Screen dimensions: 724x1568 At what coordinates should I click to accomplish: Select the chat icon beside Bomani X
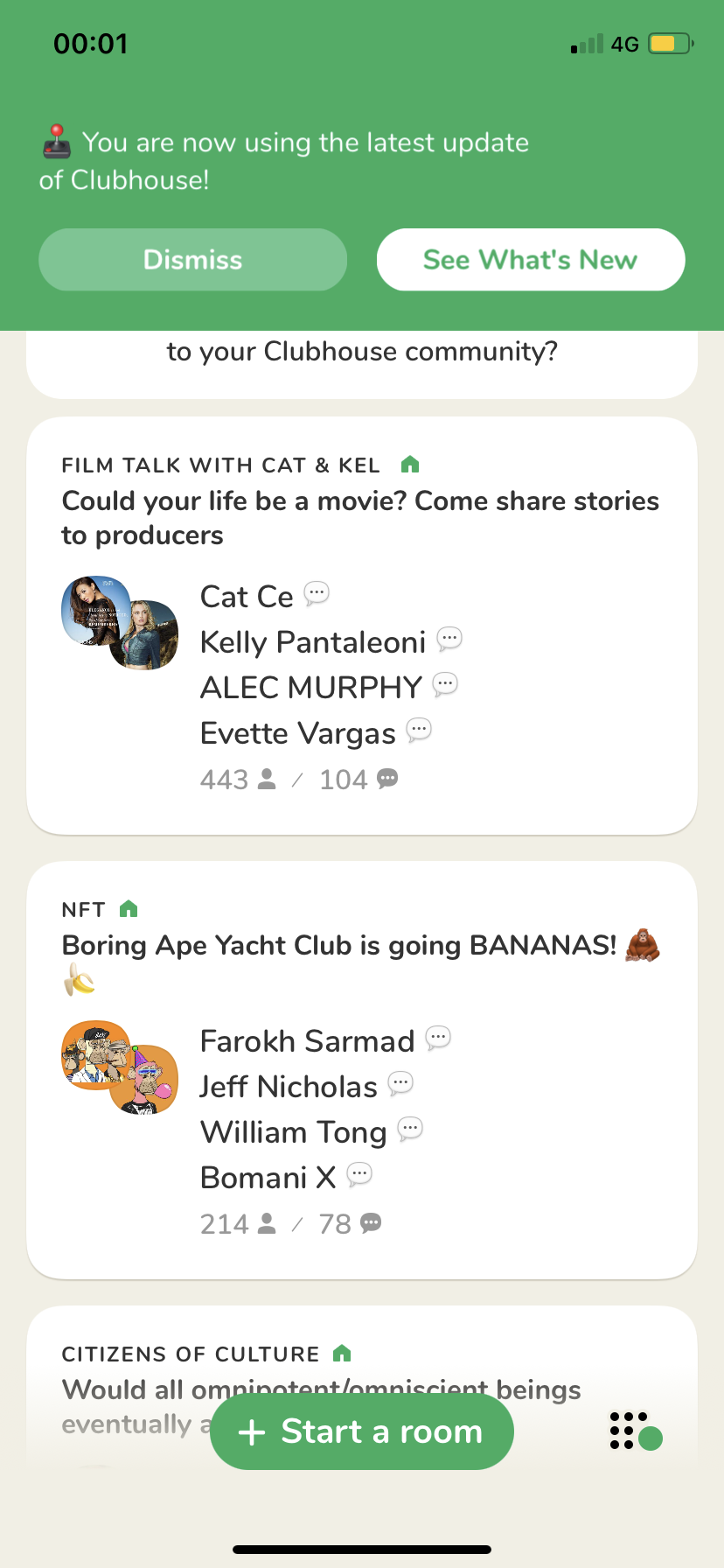point(359,1174)
